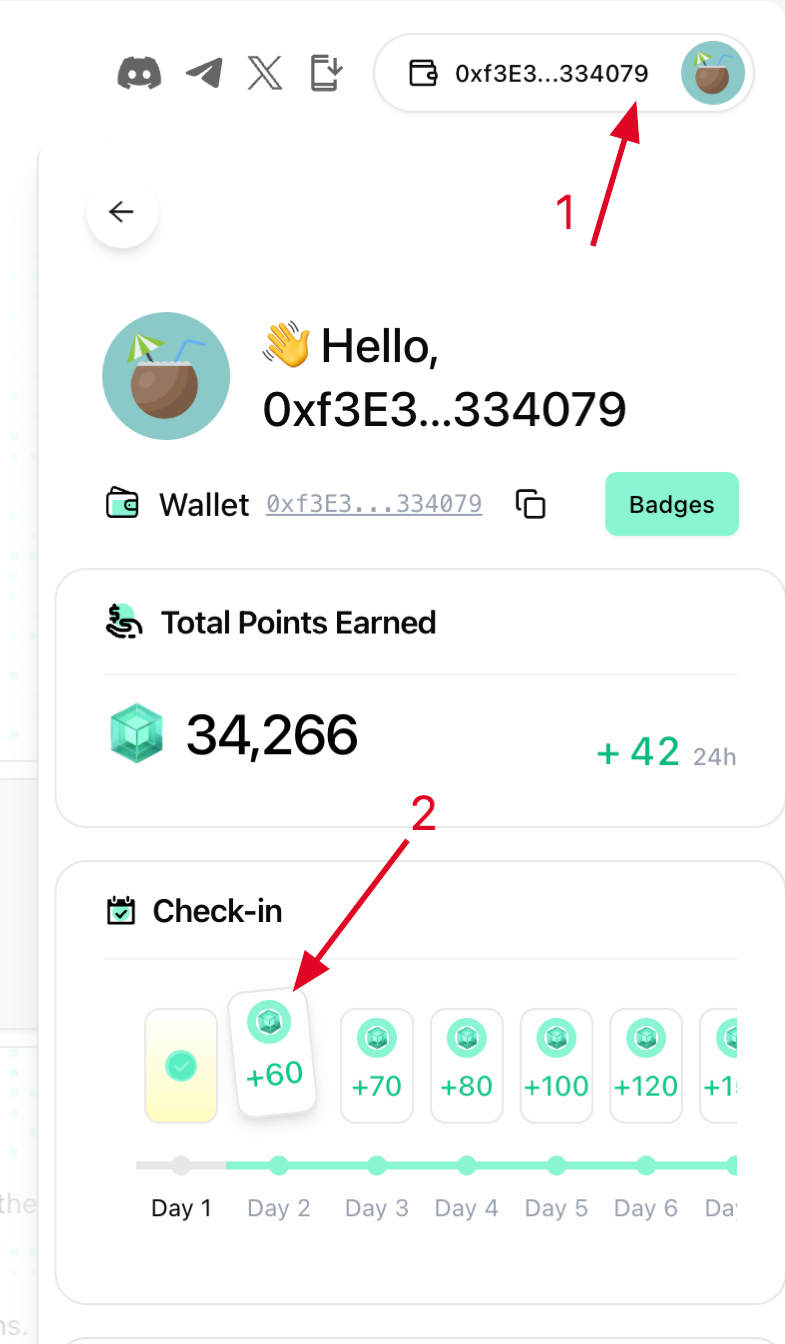Tap the completed Day 1 check-in card
The height and width of the screenshot is (1344, 785).
pos(181,1065)
